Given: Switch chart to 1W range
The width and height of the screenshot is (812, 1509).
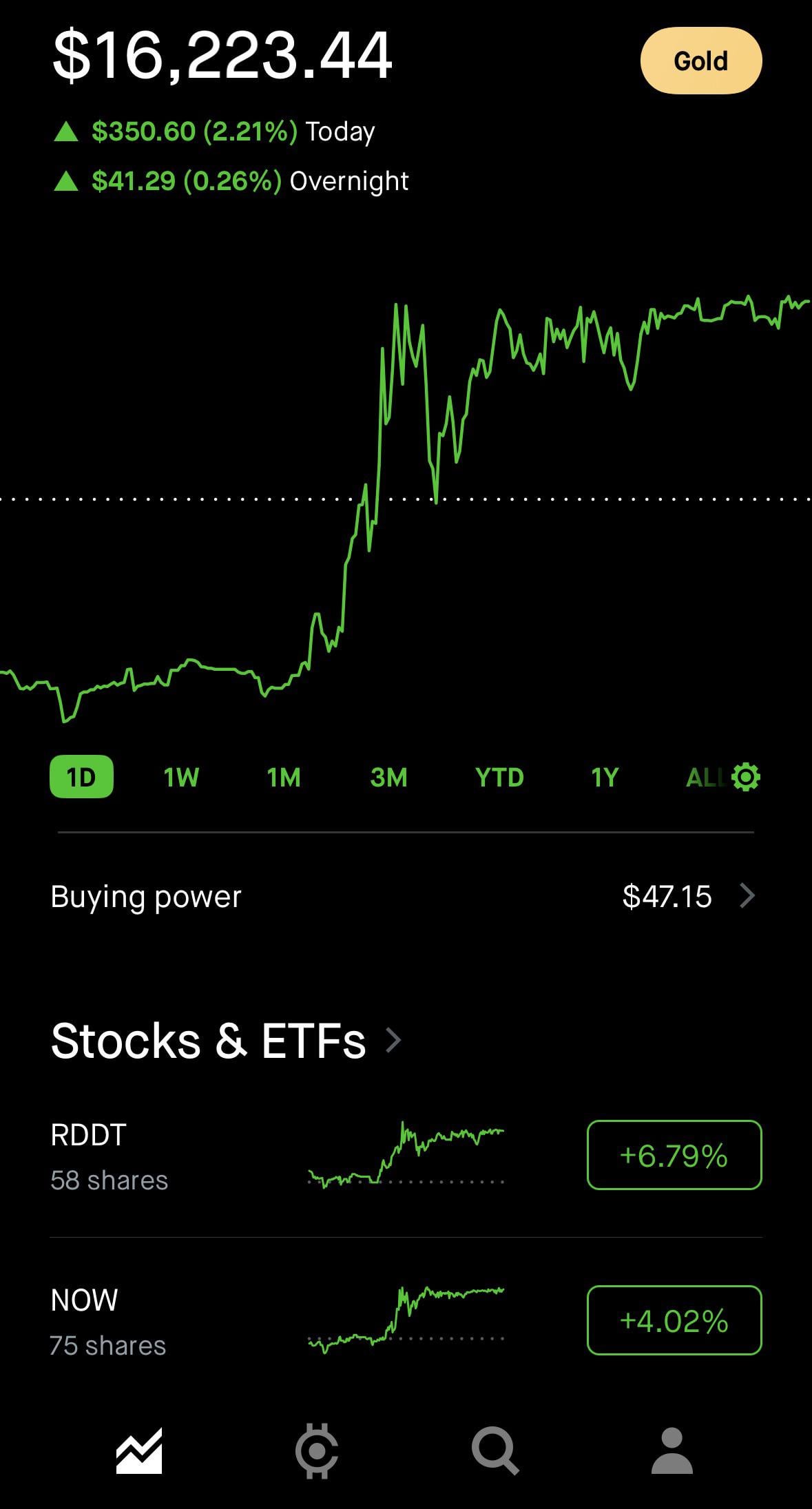Looking at the screenshot, I should [x=181, y=778].
